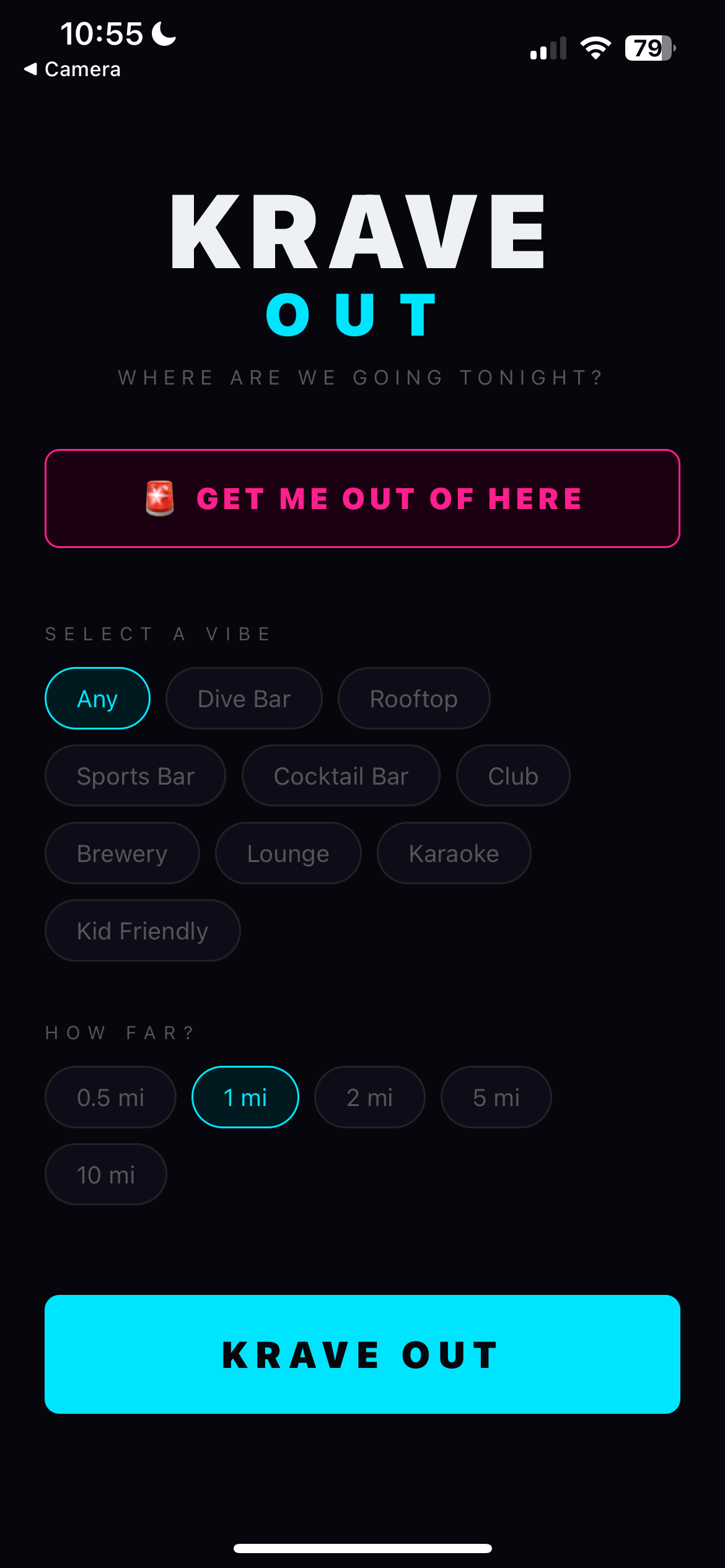Set distance to 2 mi
725x1568 pixels.
tap(370, 1097)
